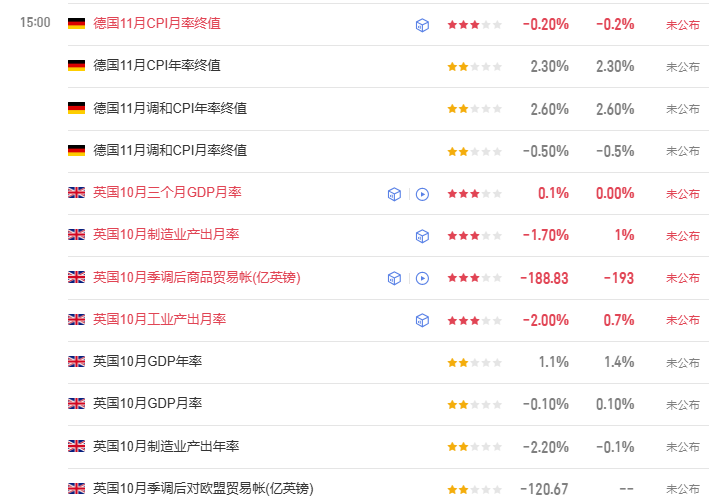Open 英国10月GDP年率 details
Image resolution: width=709 pixels, height=504 pixels.
pos(147,361)
